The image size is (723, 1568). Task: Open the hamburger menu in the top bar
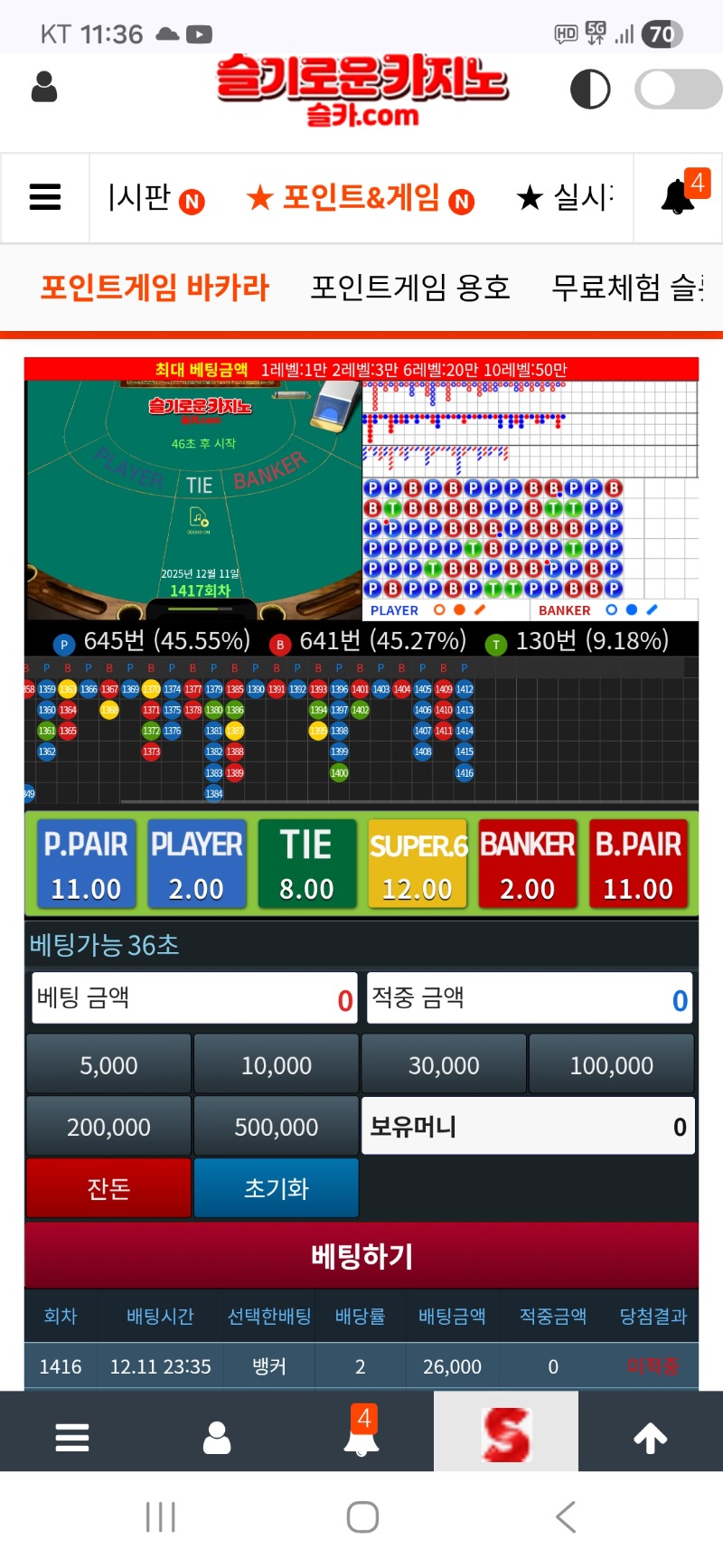[x=45, y=197]
